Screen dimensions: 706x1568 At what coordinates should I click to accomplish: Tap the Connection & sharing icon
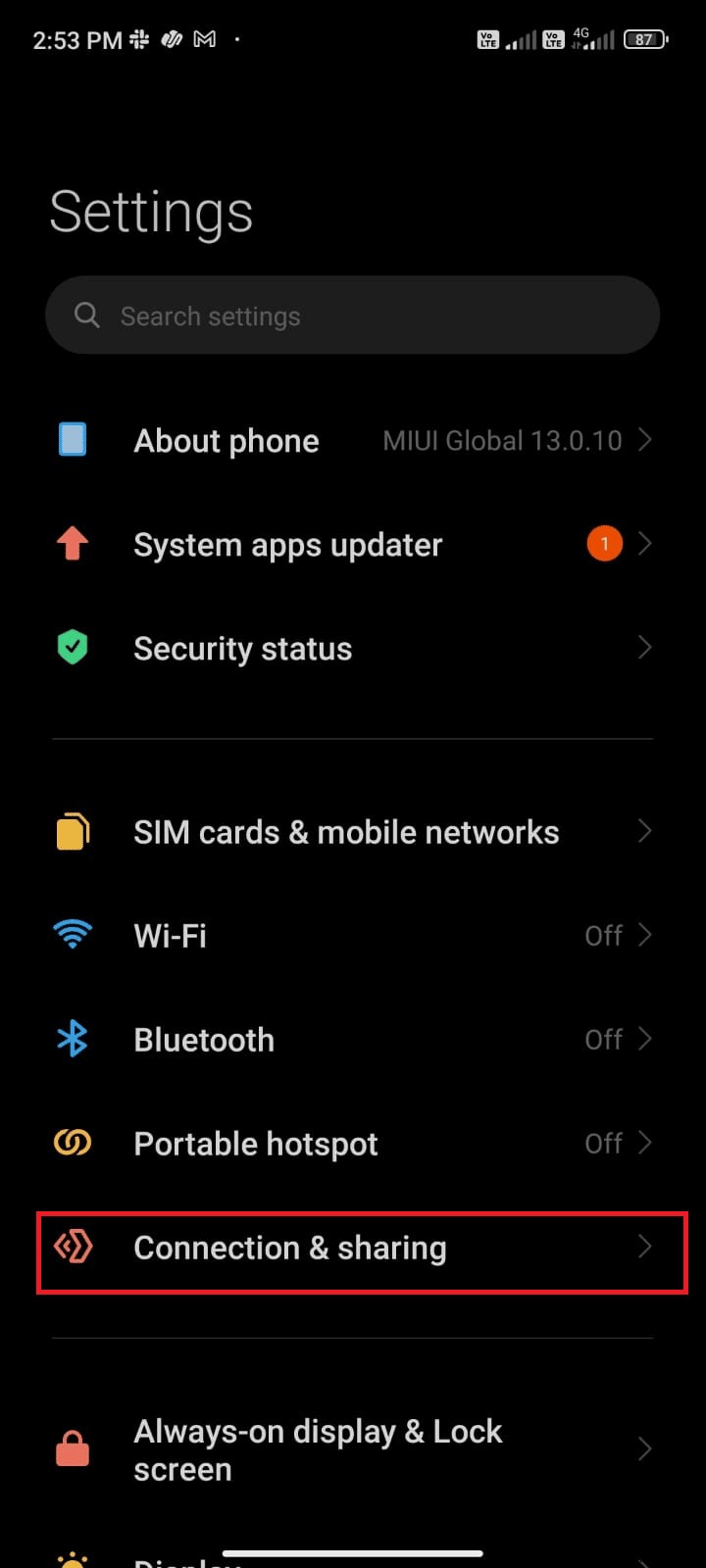pos(72,1247)
